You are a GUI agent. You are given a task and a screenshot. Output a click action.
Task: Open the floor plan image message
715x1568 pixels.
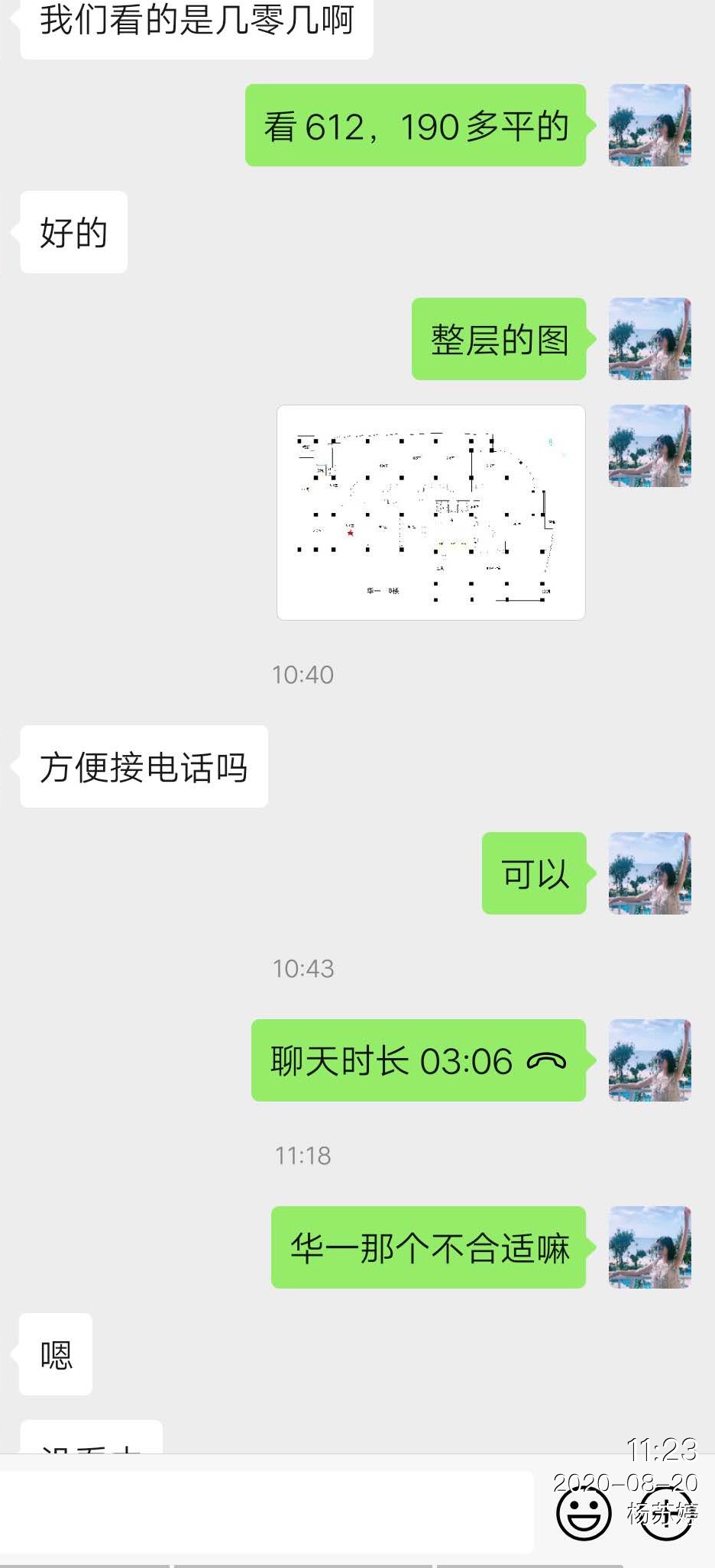431,512
